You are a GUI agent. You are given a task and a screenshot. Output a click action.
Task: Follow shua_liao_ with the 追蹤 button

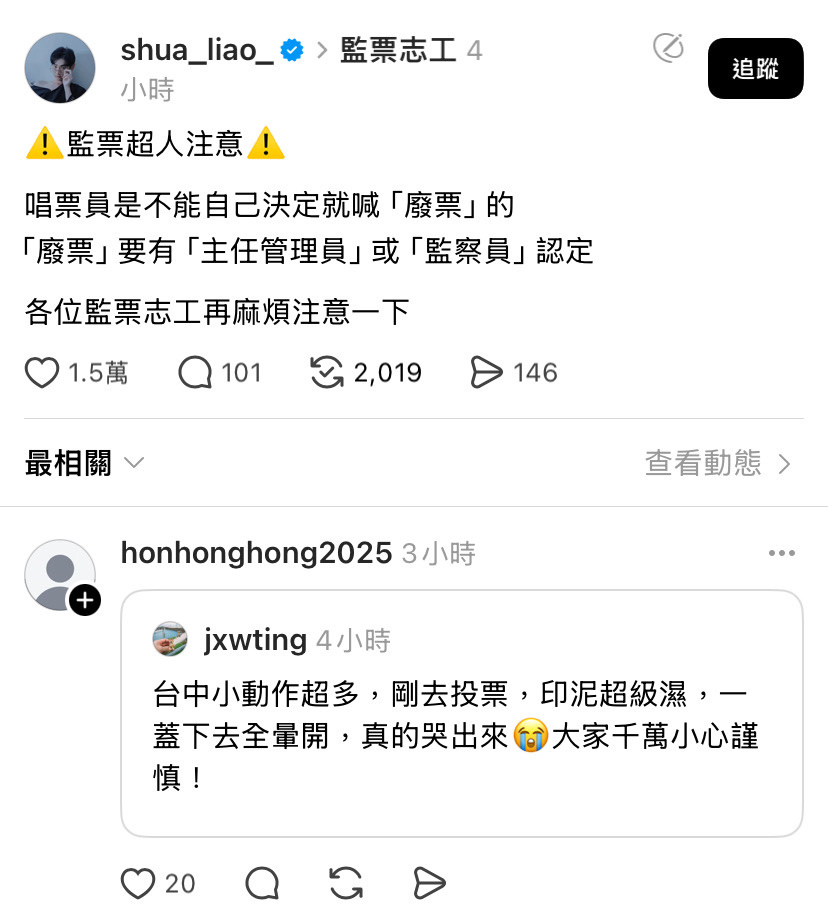(x=755, y=69)
